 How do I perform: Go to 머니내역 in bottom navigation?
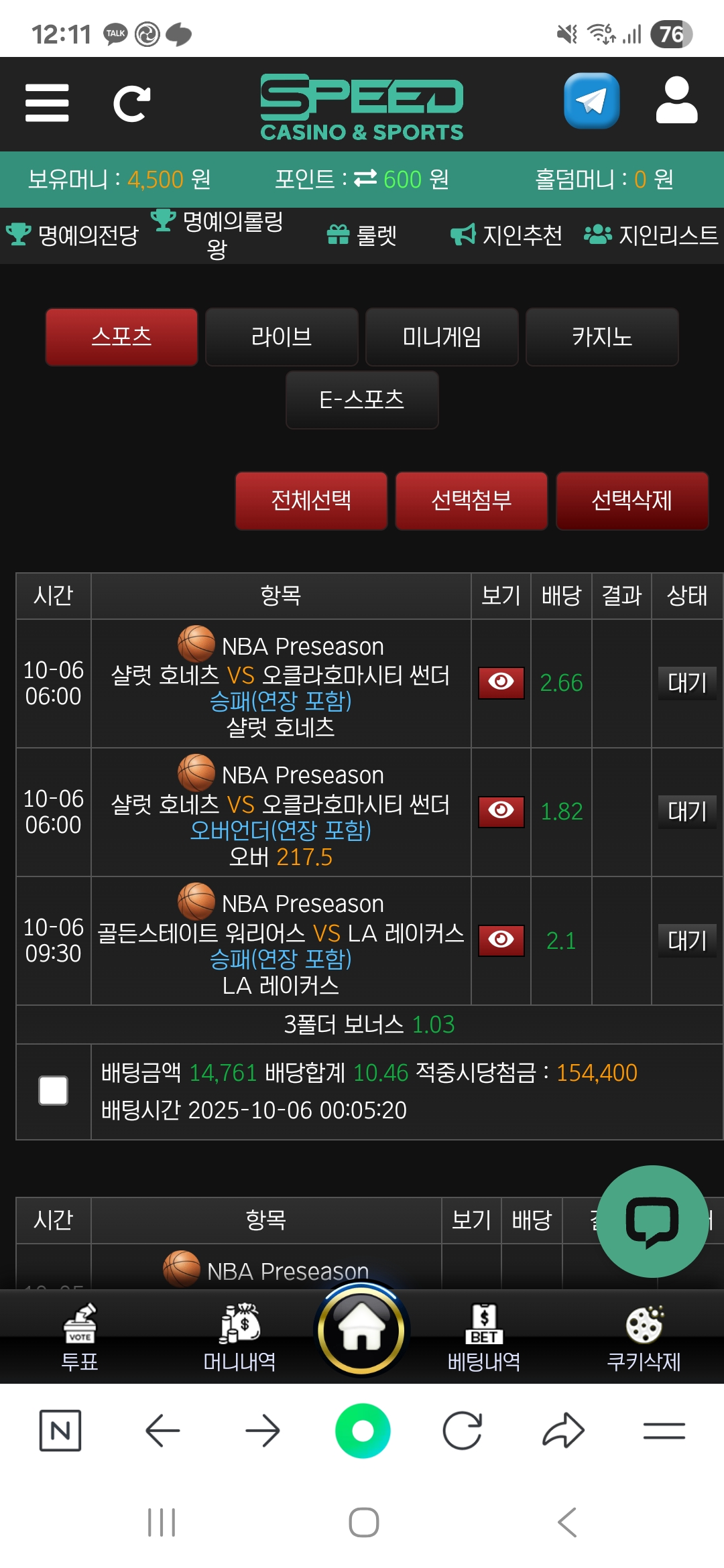(x=239, y=1337)
